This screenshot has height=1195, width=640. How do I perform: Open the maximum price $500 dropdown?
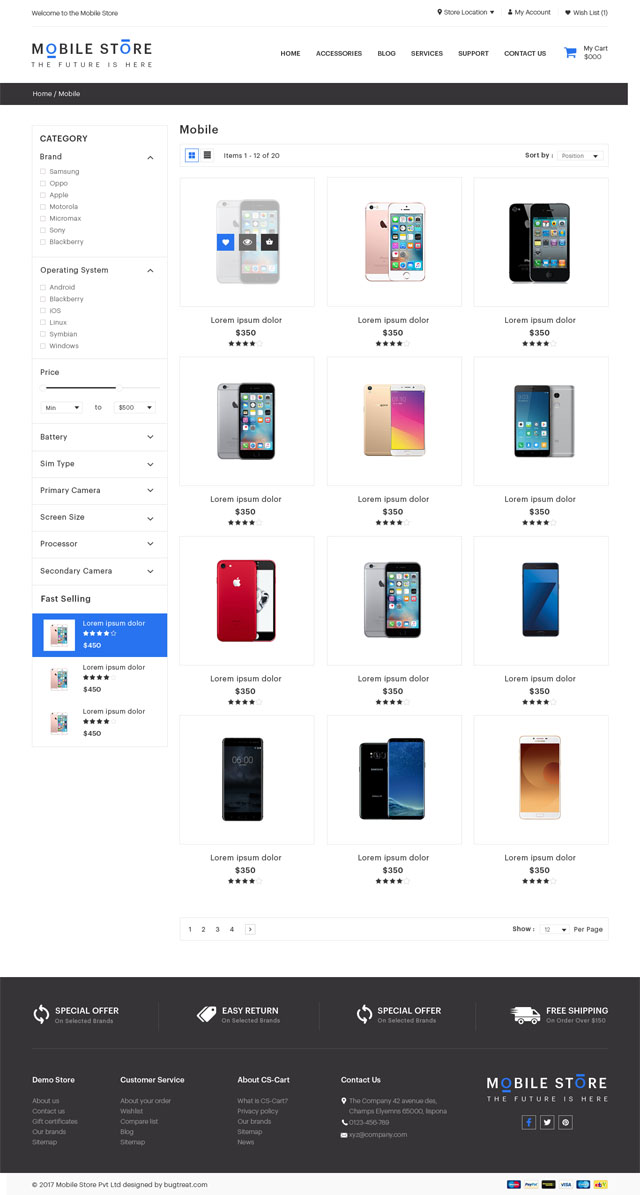[x=134, y=408]
